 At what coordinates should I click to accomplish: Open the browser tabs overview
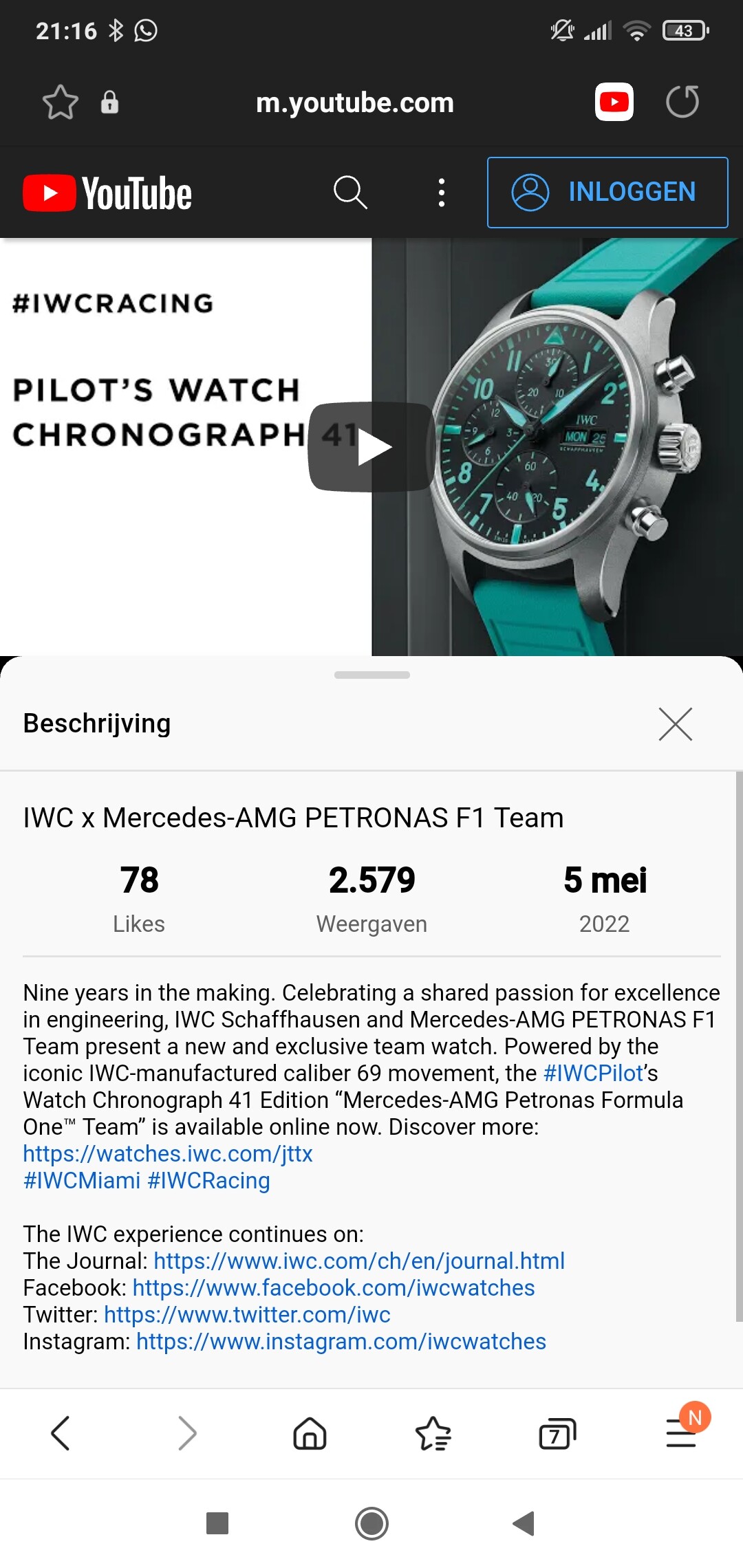[557, 1434]
